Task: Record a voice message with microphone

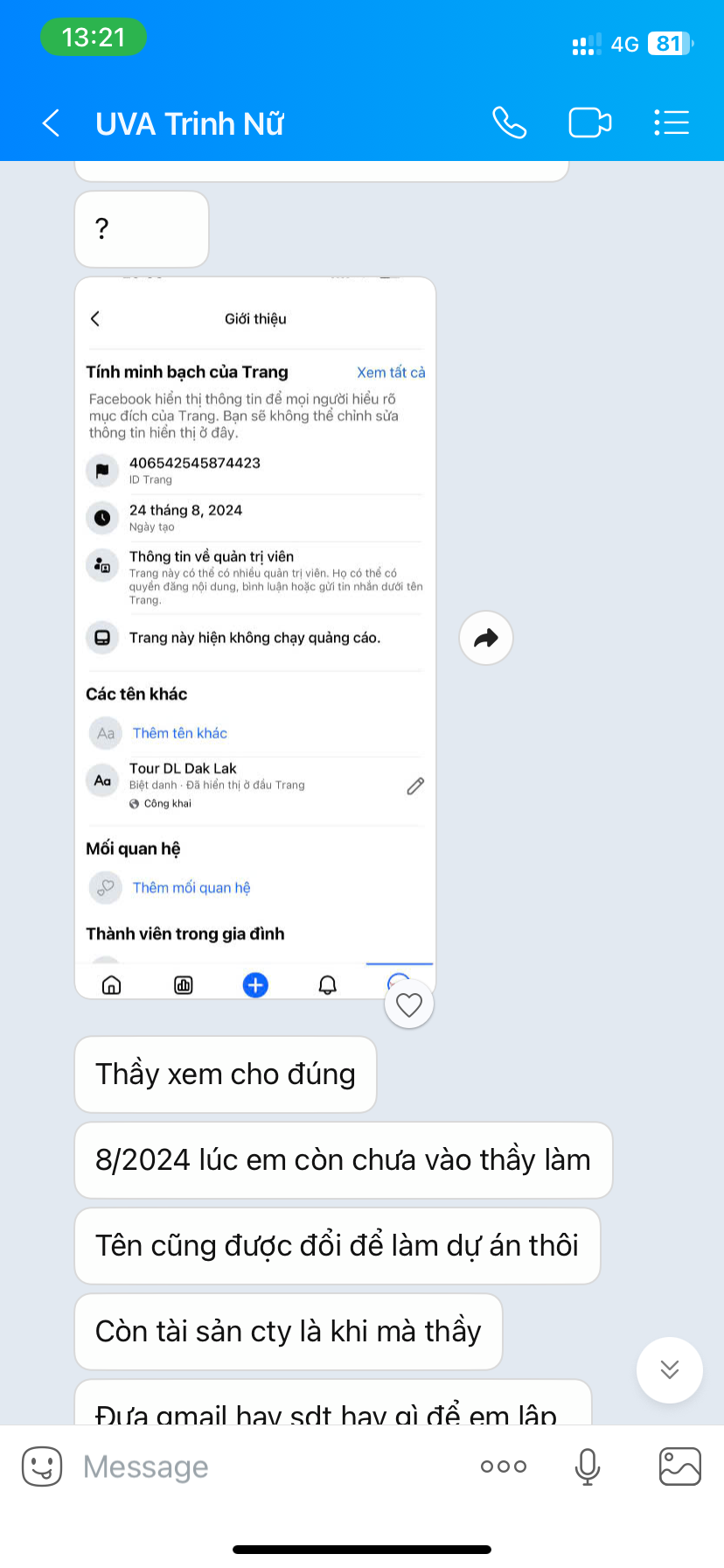Action: [x=588, y=1466]
